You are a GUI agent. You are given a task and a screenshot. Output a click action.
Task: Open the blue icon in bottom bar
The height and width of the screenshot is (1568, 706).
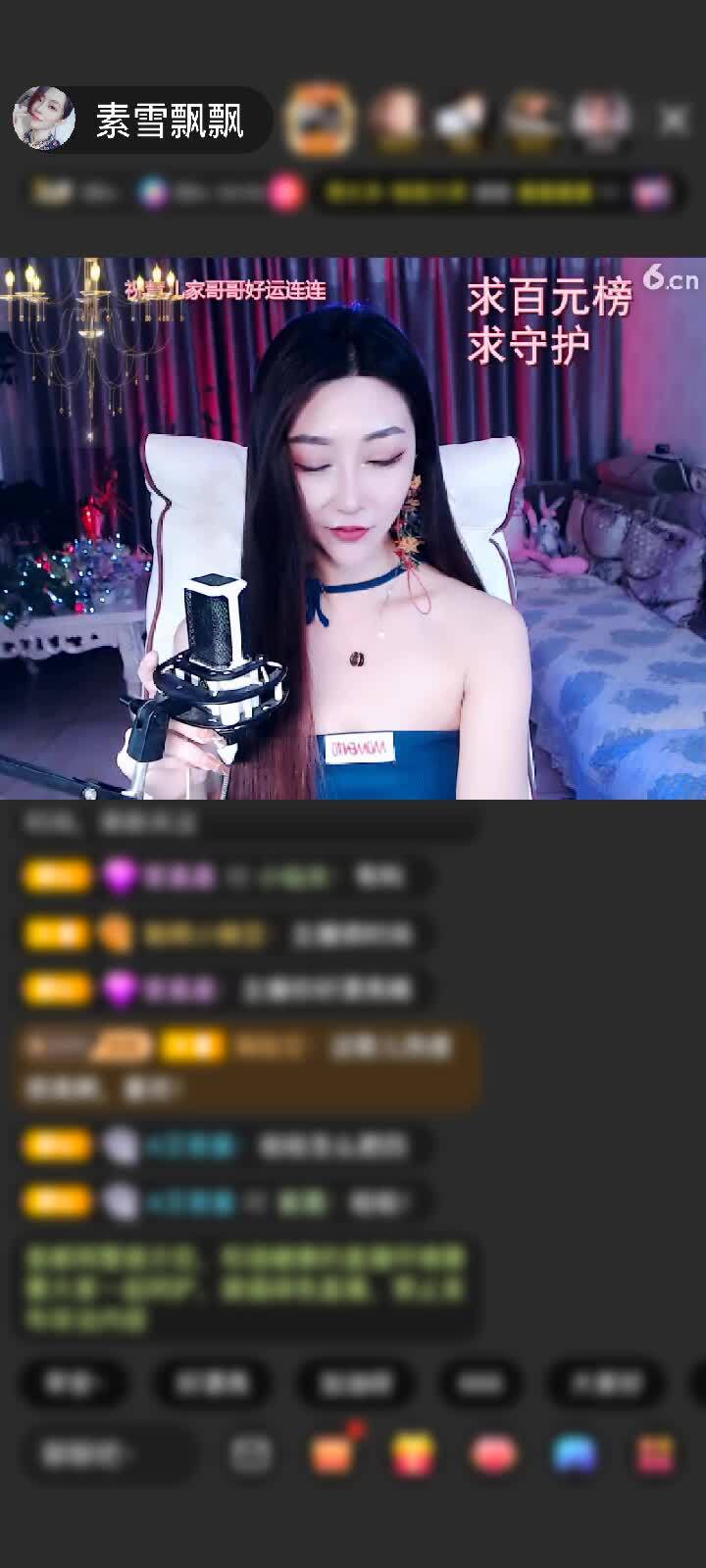[x=575, y=1454]
